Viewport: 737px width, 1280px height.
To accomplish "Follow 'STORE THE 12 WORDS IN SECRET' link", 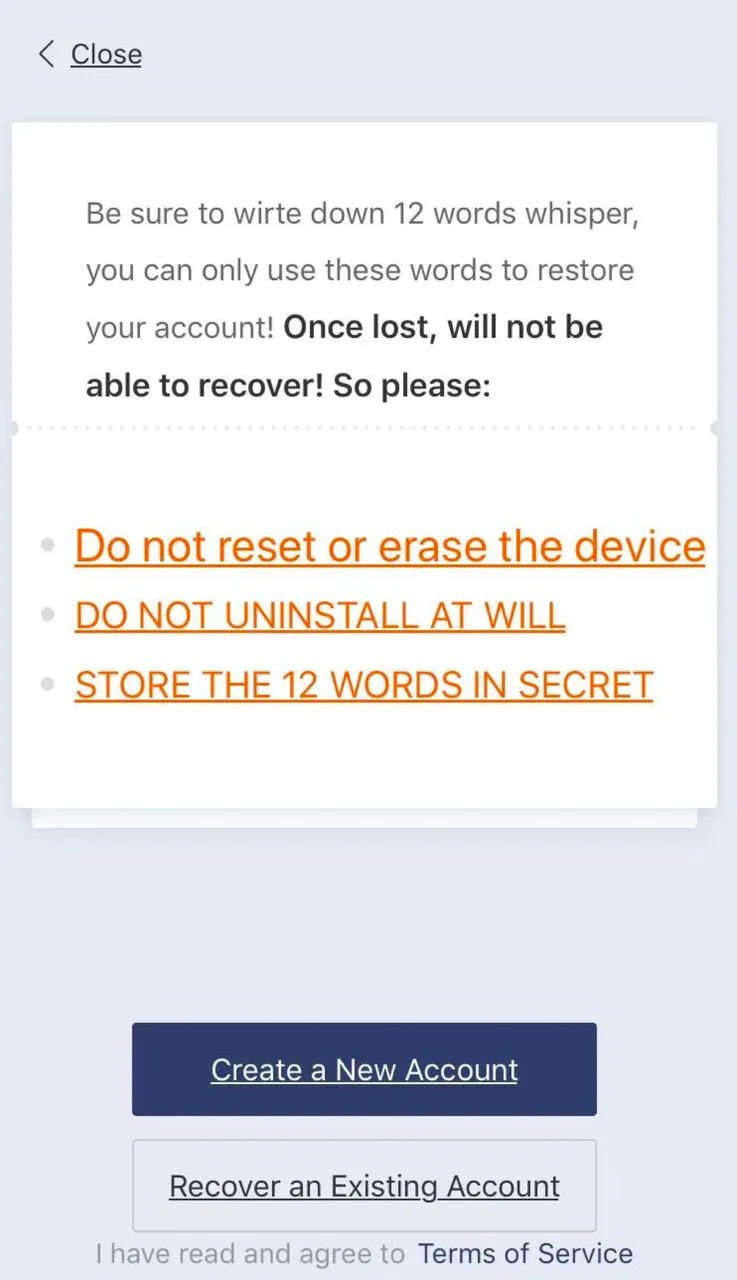I will click(x=364, y=685).
